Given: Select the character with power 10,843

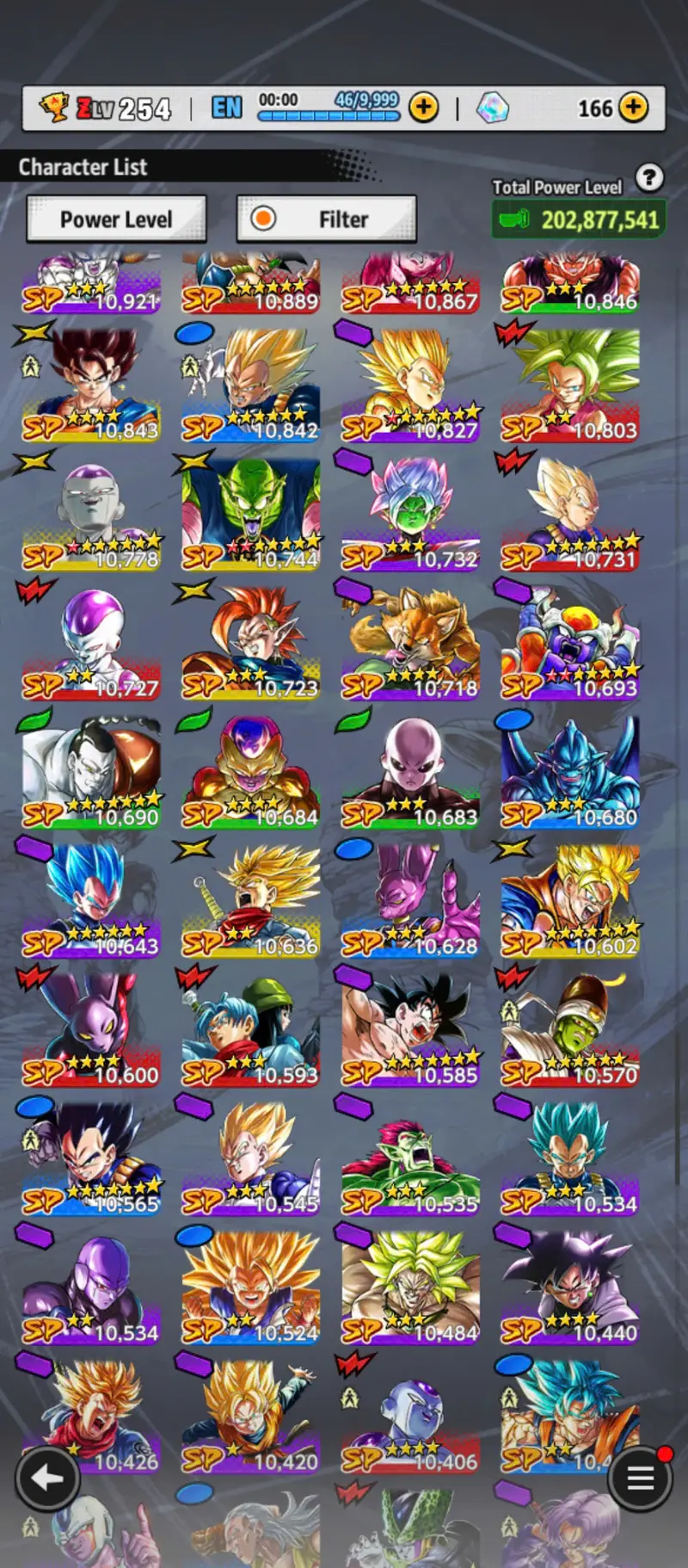Looking at the screenshot, I should tap(91, 384).
